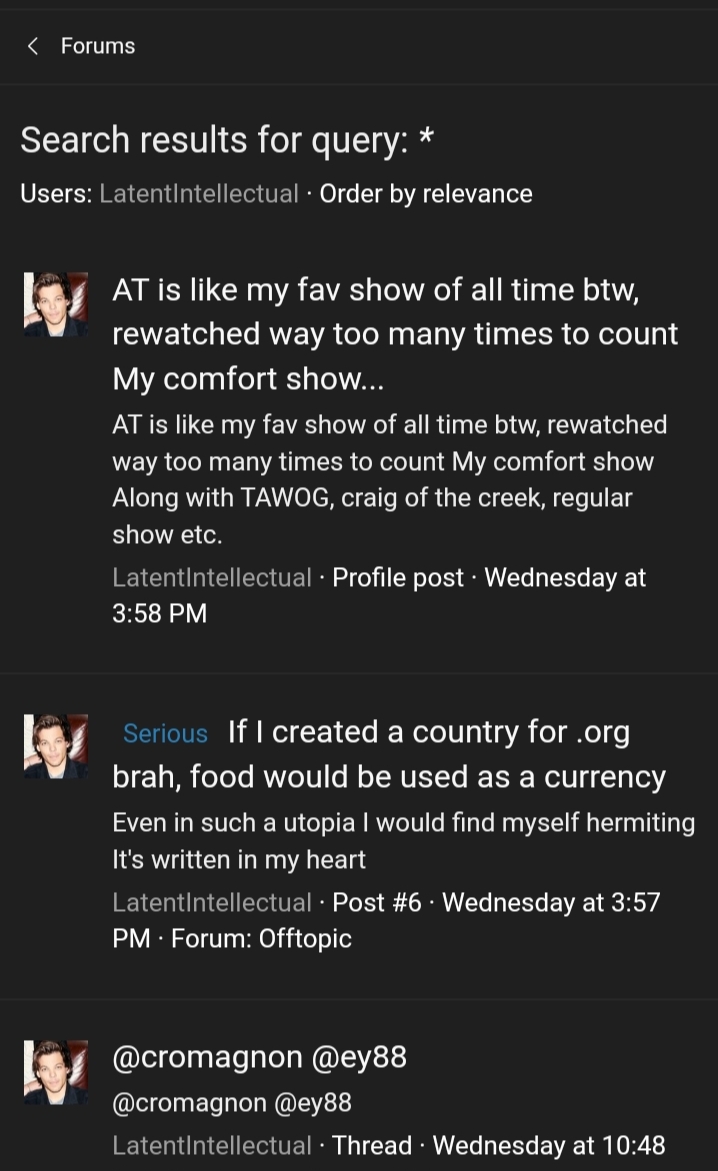Image resolution: width=718 pixels, height=1171 pixels.
Task: Open the '@cromagnon @ey88' thread
Action: tap(259, 1057)
